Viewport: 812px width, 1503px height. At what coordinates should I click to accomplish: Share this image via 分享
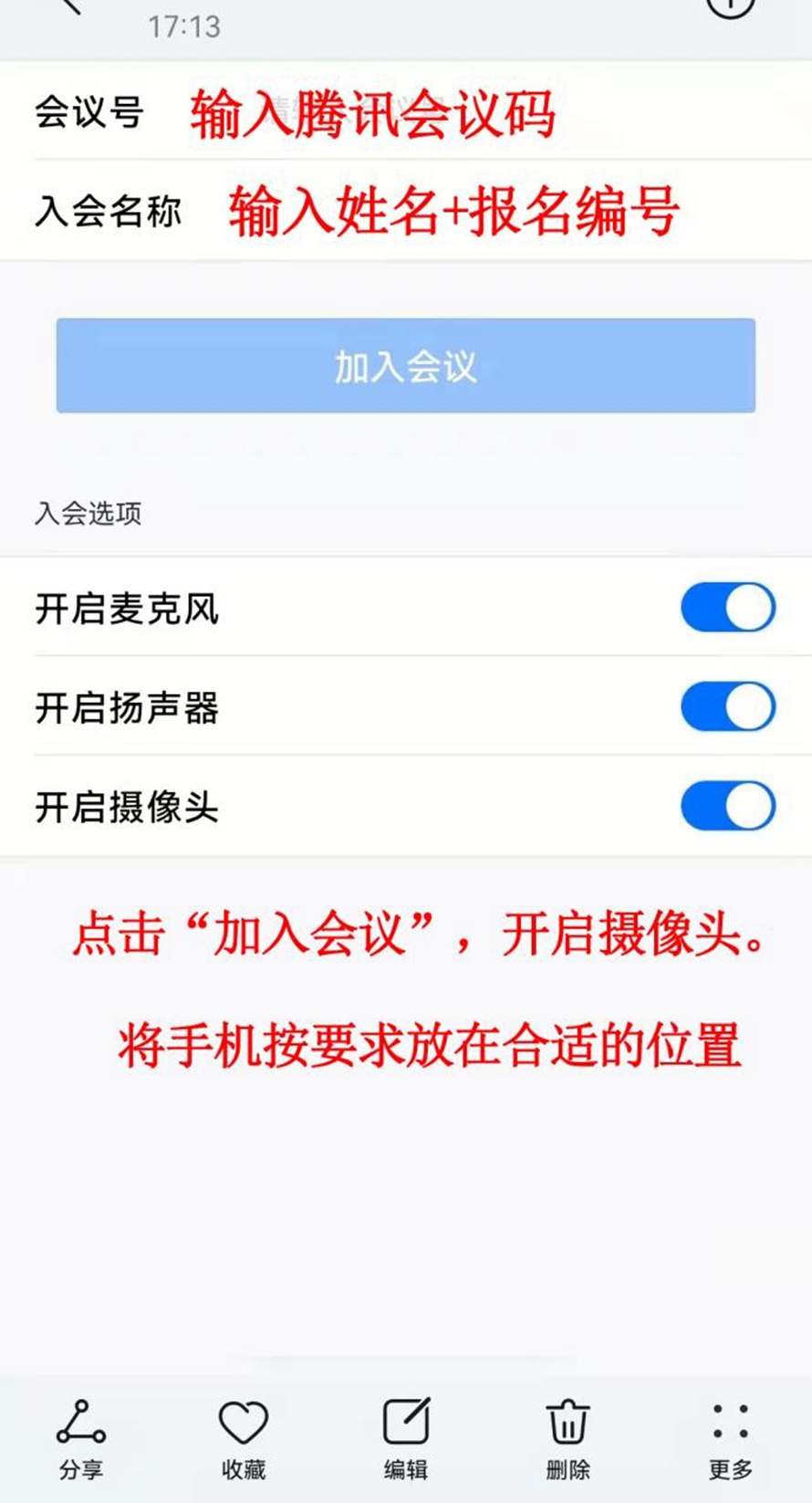(x=81, y=1438)
